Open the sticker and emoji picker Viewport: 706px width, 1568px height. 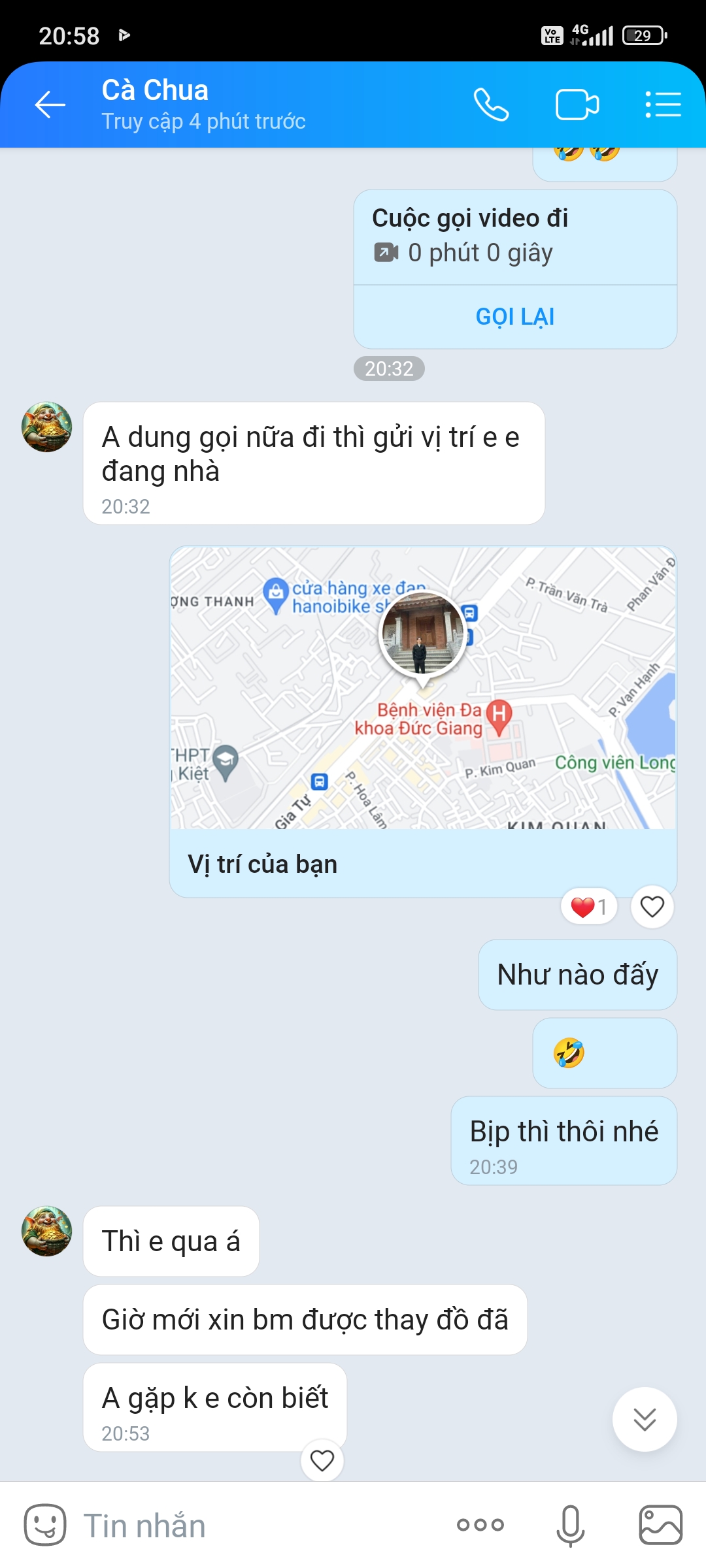click(45, 1526)
